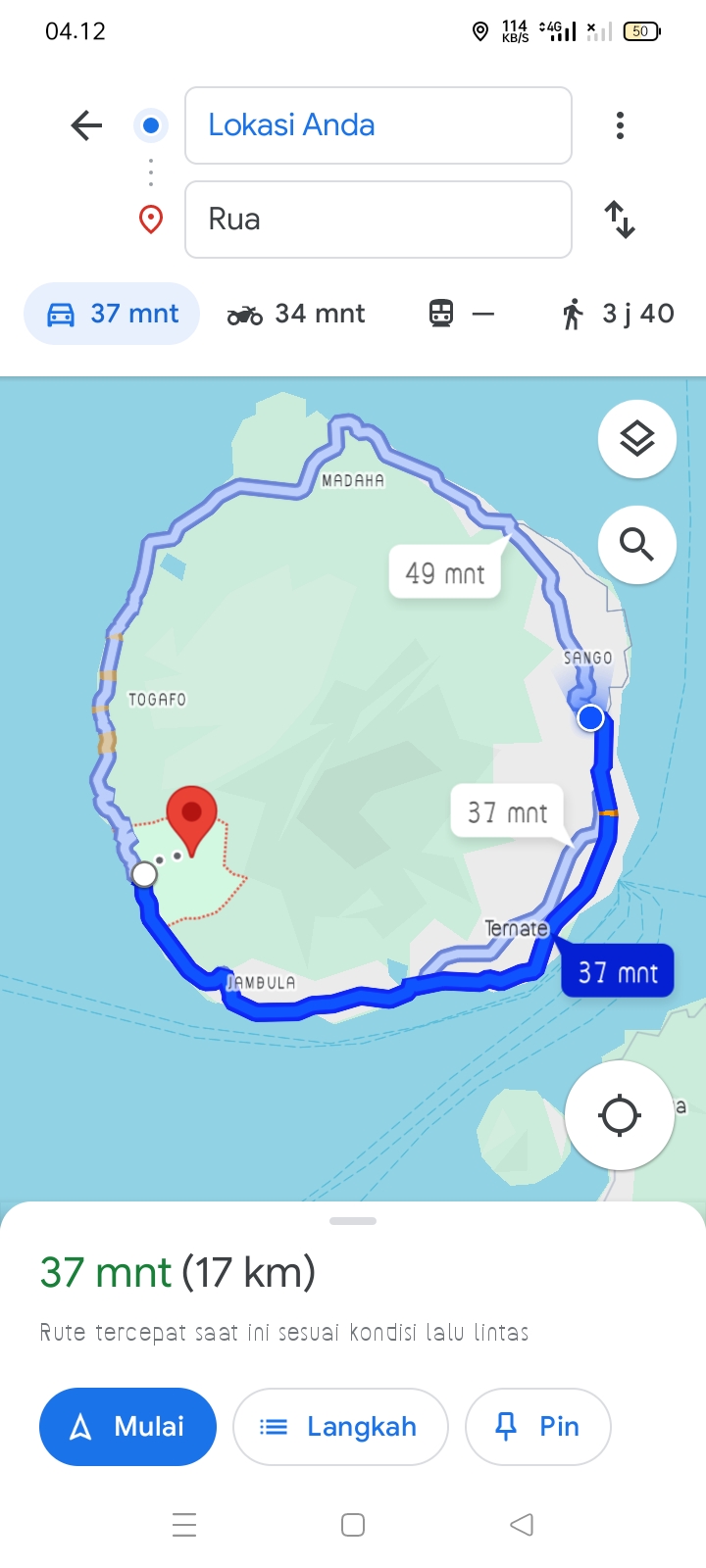Swap start and destination locations

(620, 220)
